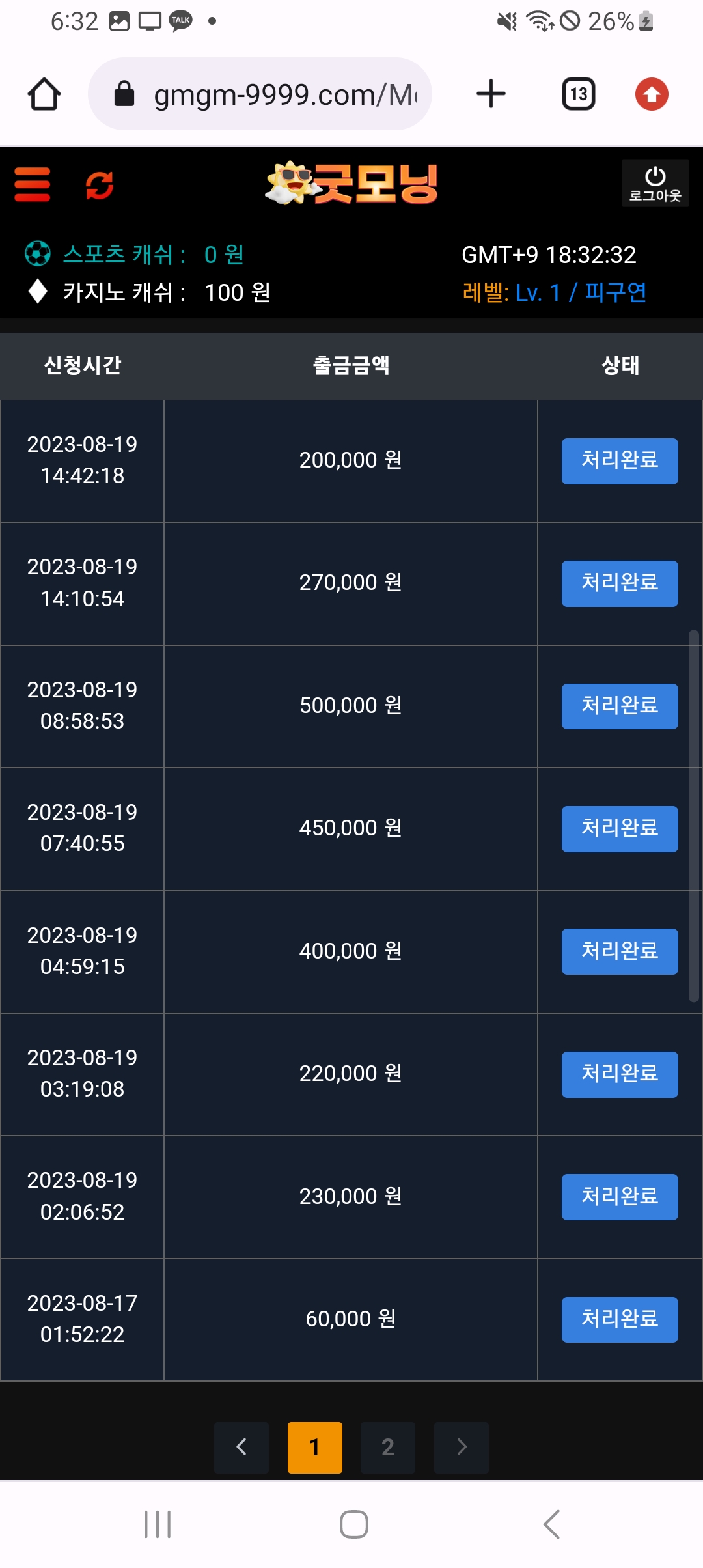The image size is (703, 1568).
Task: Tap 처리완료 for the 60,000 원 withdrawal
Action: (x=620, y=1320)
